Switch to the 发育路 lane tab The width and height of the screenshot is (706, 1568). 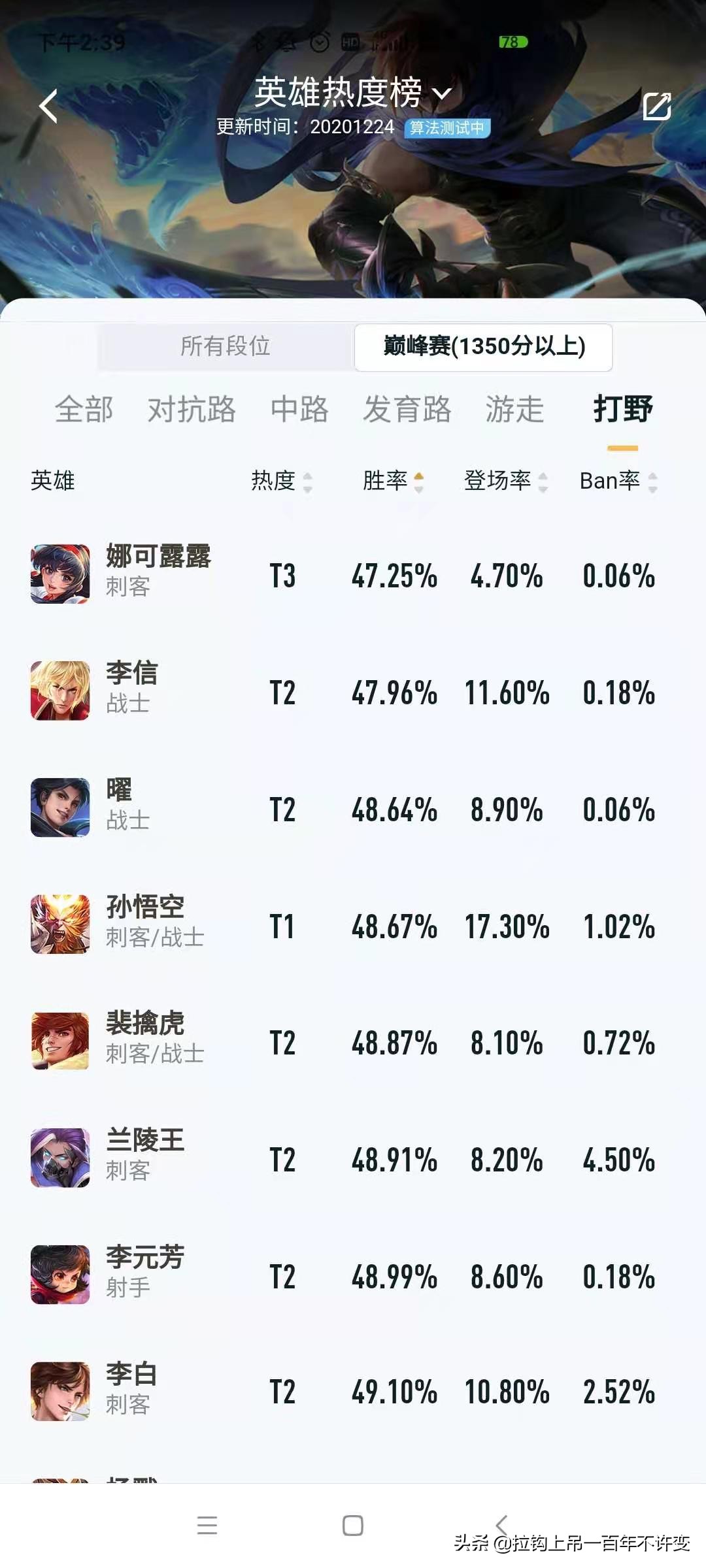[x=407, y=411]
